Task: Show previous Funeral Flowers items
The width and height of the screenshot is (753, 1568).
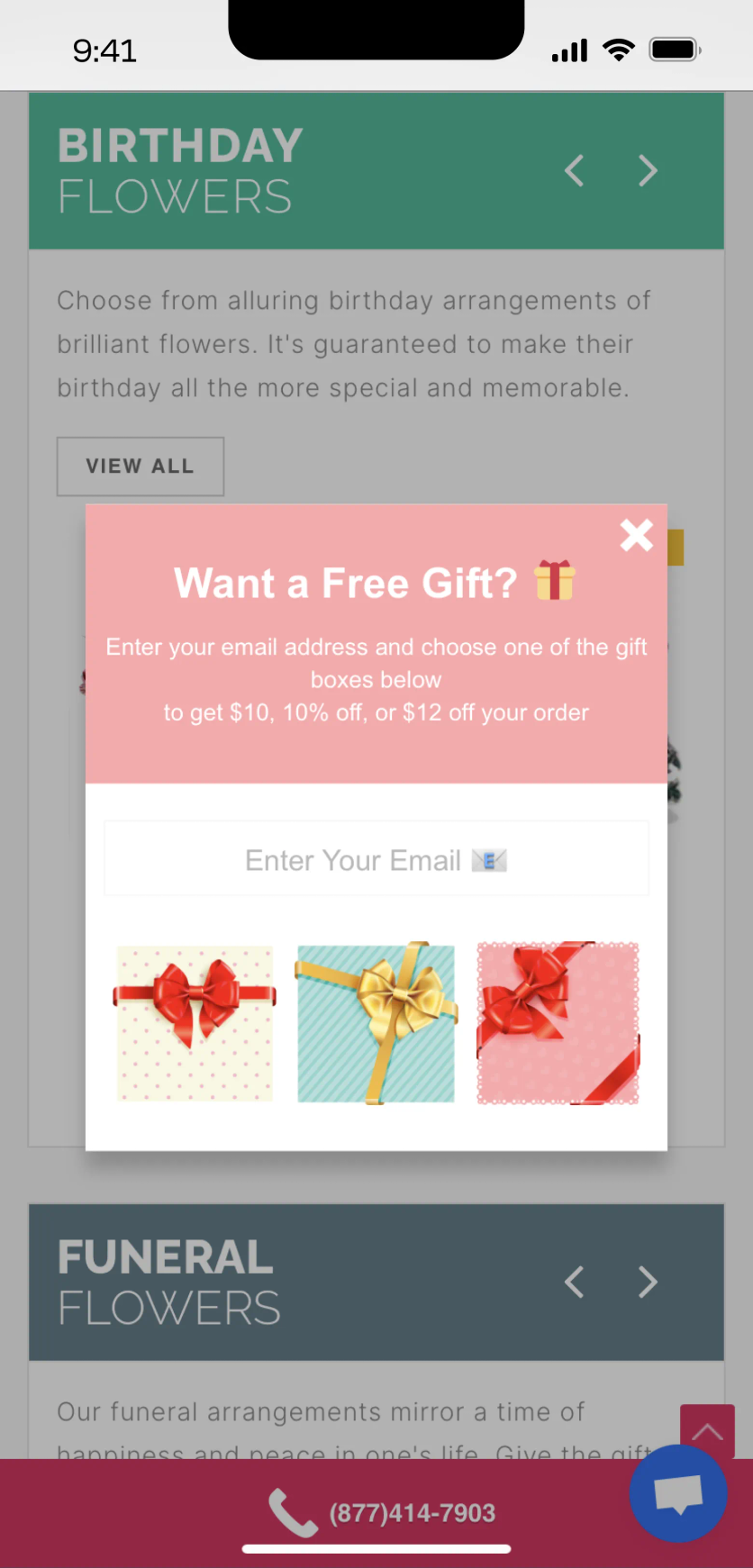Action: pos(575,1282)
